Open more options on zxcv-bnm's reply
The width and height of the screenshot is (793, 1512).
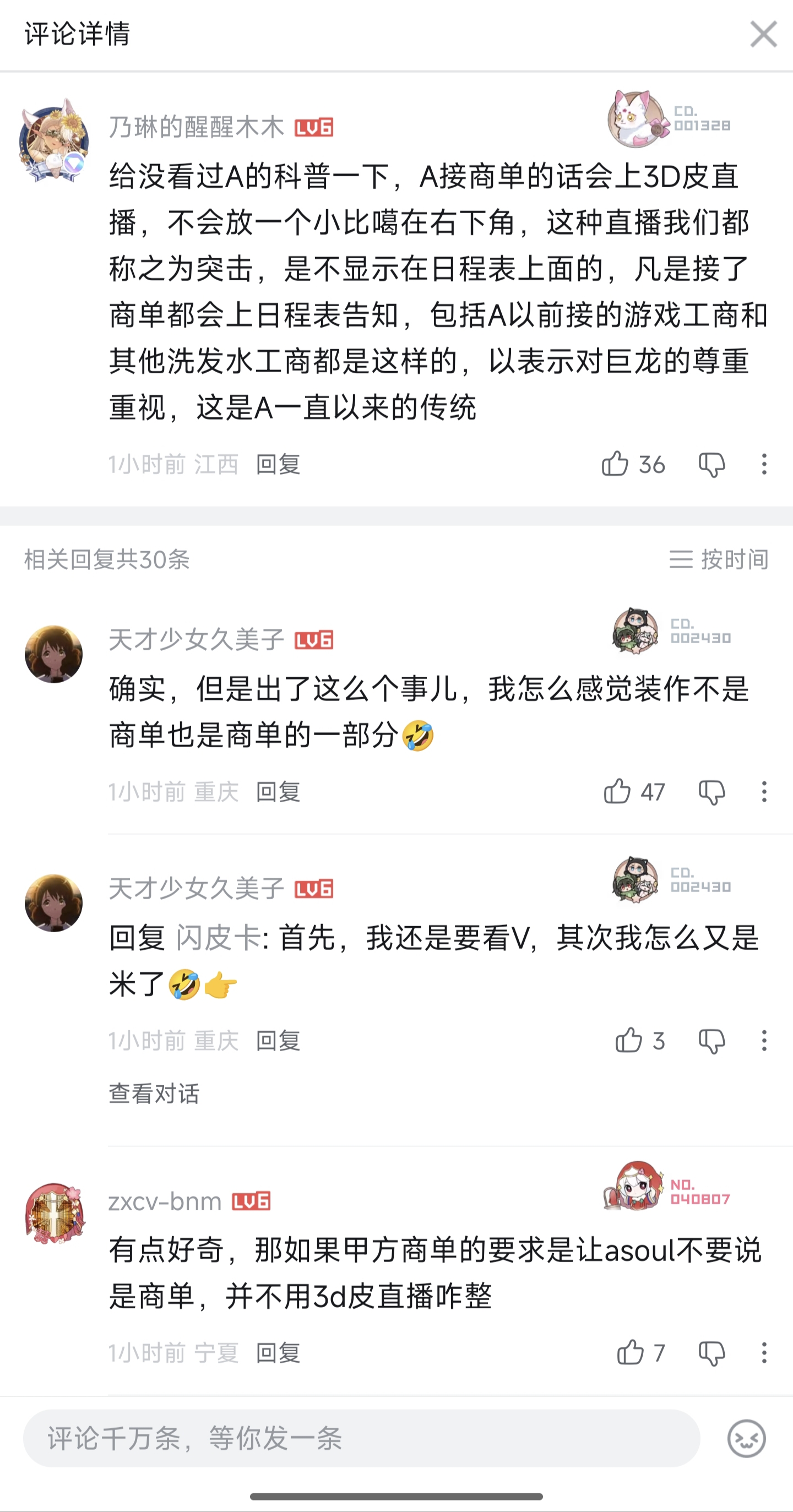point(764,1353)
